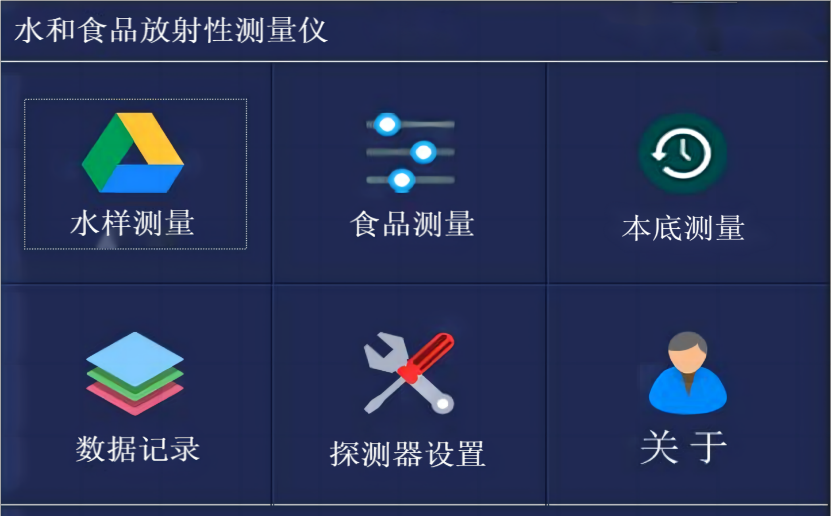
Task: Open 水样测量 water sample measurement
Action: (135, 174)
